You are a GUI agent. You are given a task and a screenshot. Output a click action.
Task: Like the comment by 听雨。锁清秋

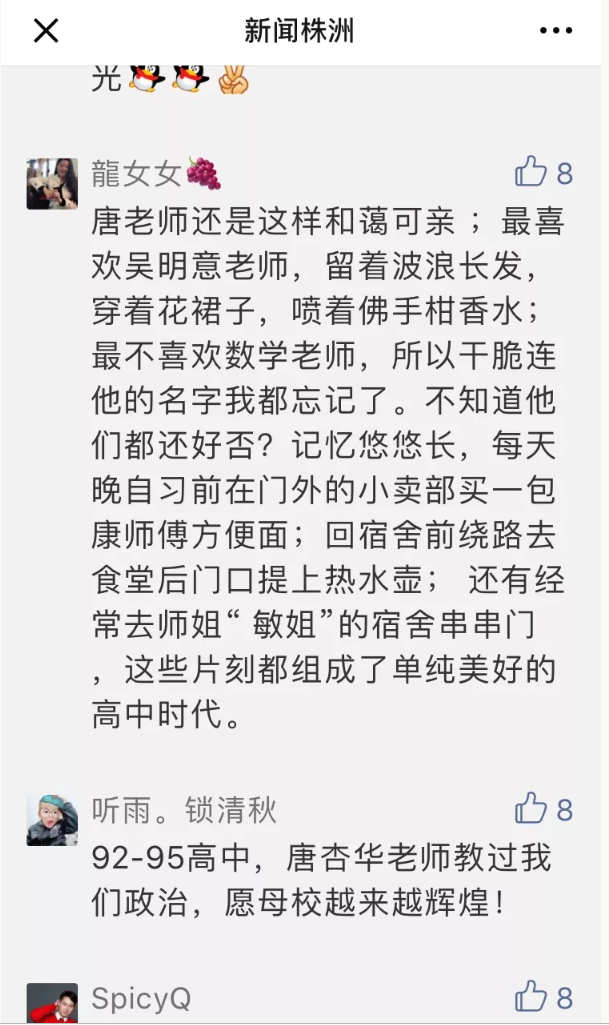531,808
